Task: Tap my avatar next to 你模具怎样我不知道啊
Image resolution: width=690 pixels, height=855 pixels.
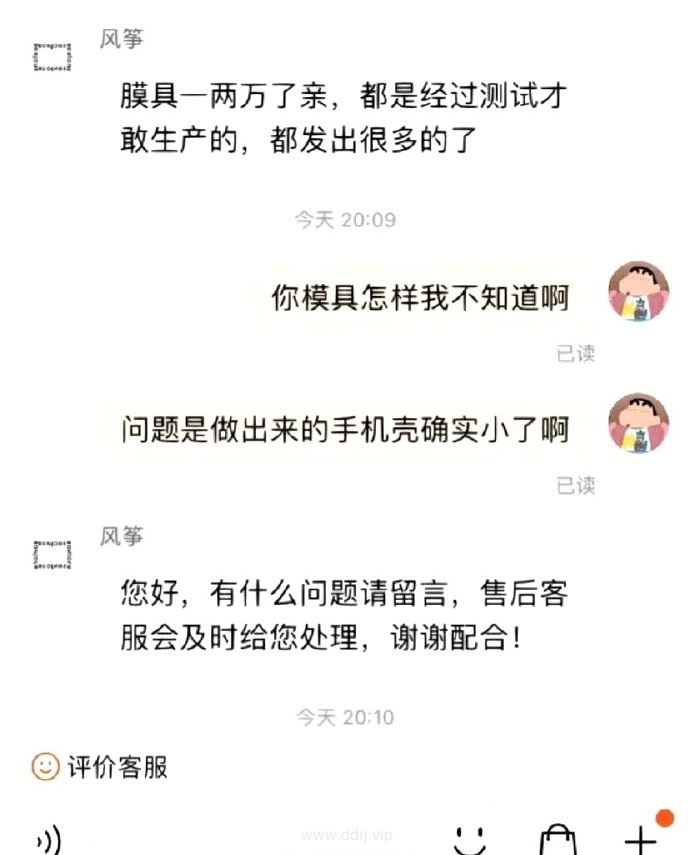Action: (638, 293)
